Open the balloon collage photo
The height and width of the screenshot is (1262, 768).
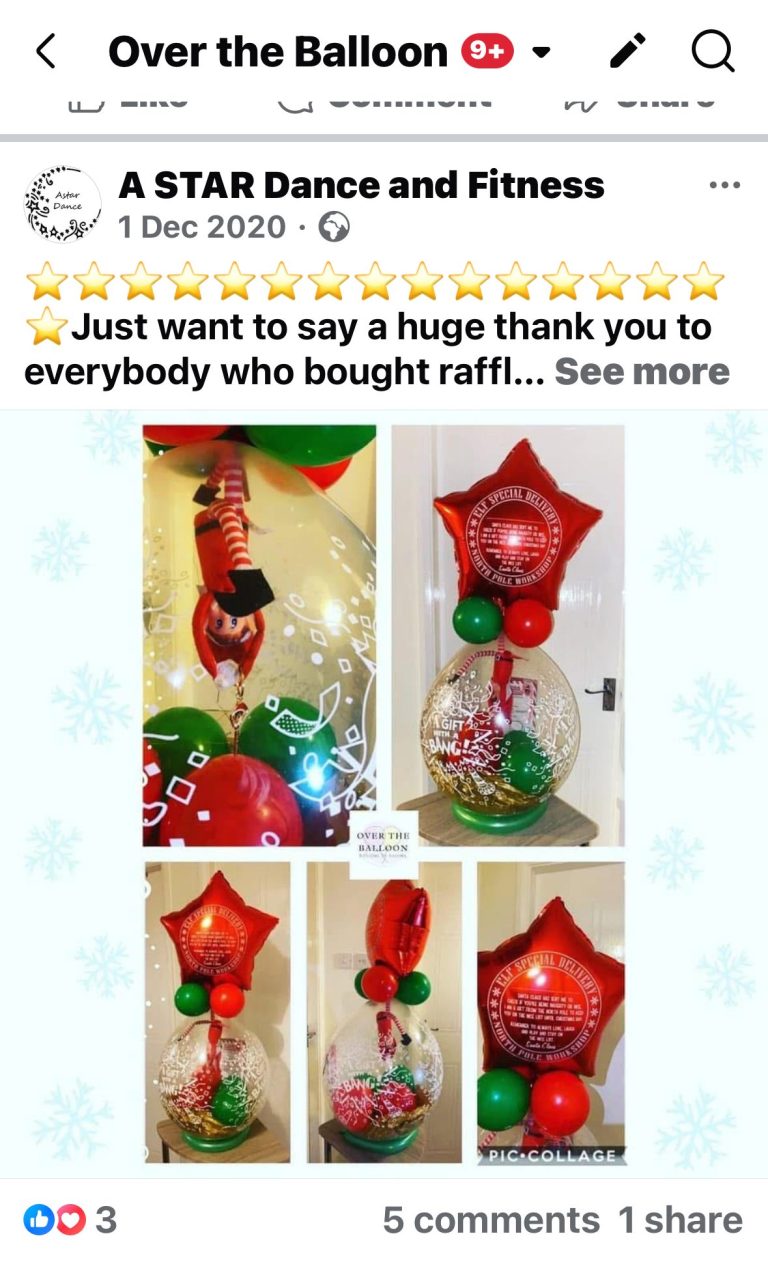tap(384, 794)
